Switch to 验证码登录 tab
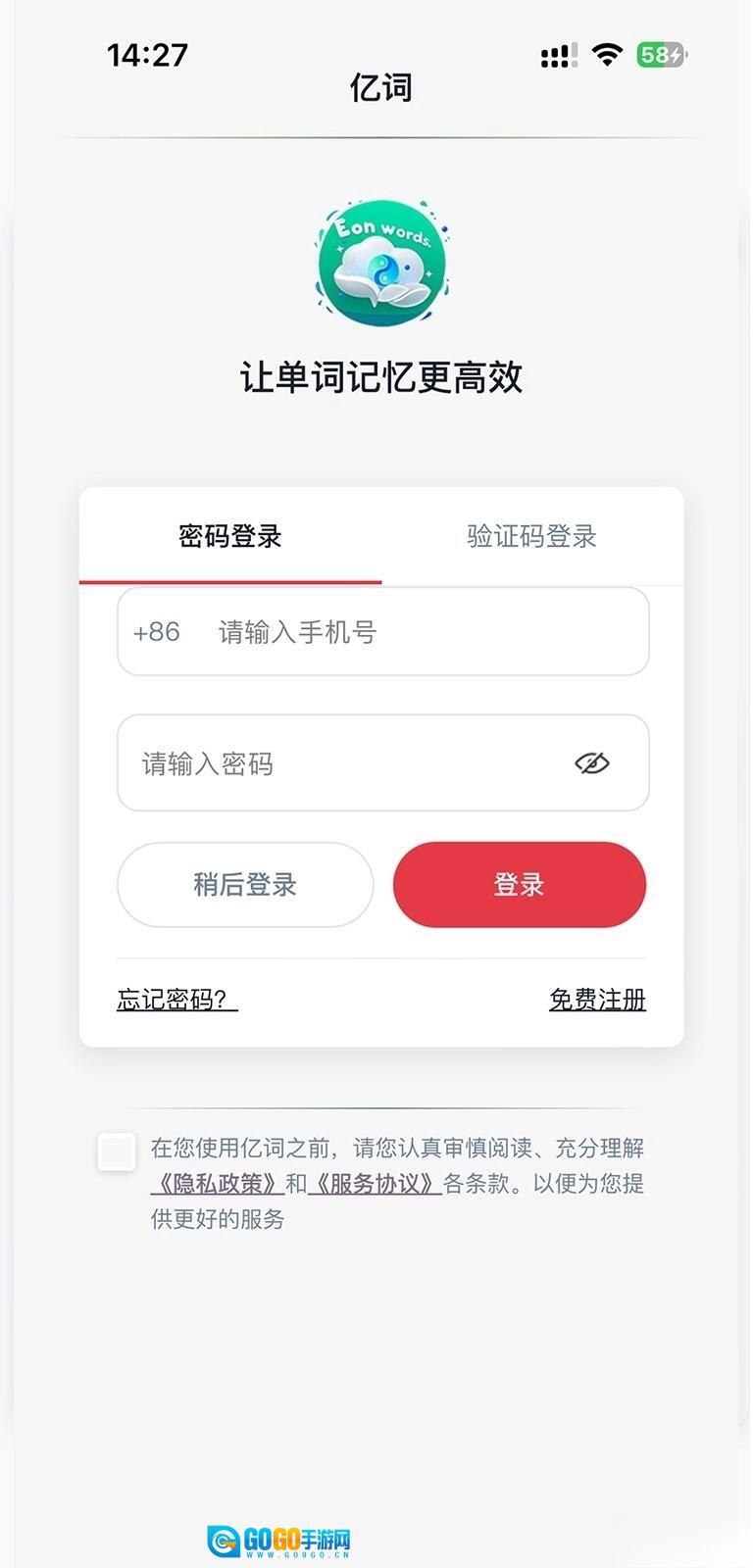The image size is (753, 1568). pos(530,537)
